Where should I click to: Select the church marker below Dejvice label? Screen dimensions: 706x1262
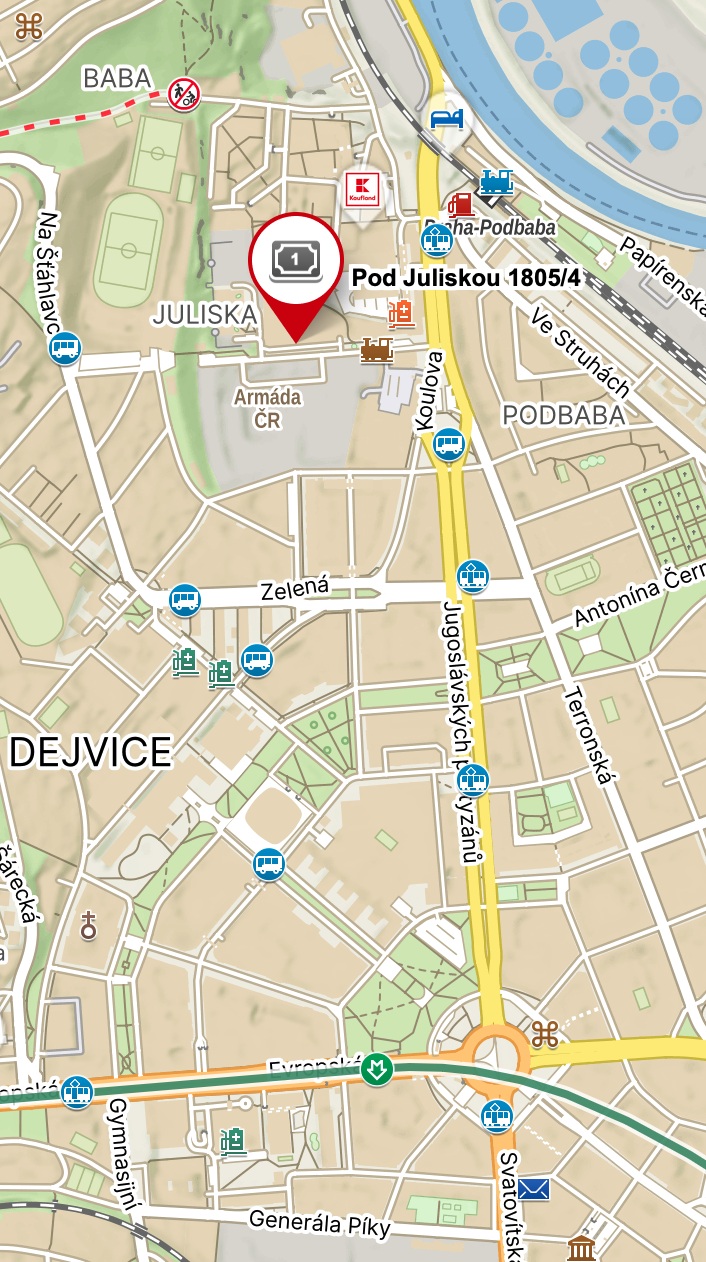click(89, 925)
